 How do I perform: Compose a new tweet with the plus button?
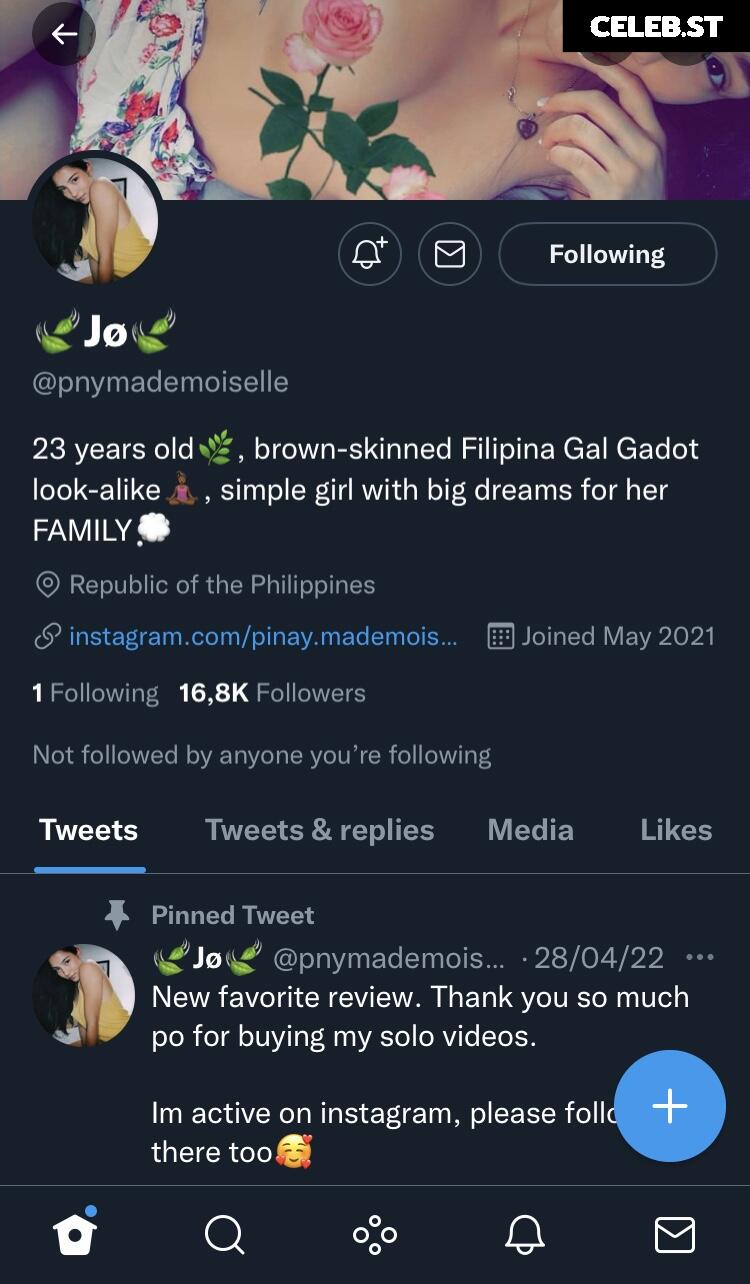[669, 1106]
